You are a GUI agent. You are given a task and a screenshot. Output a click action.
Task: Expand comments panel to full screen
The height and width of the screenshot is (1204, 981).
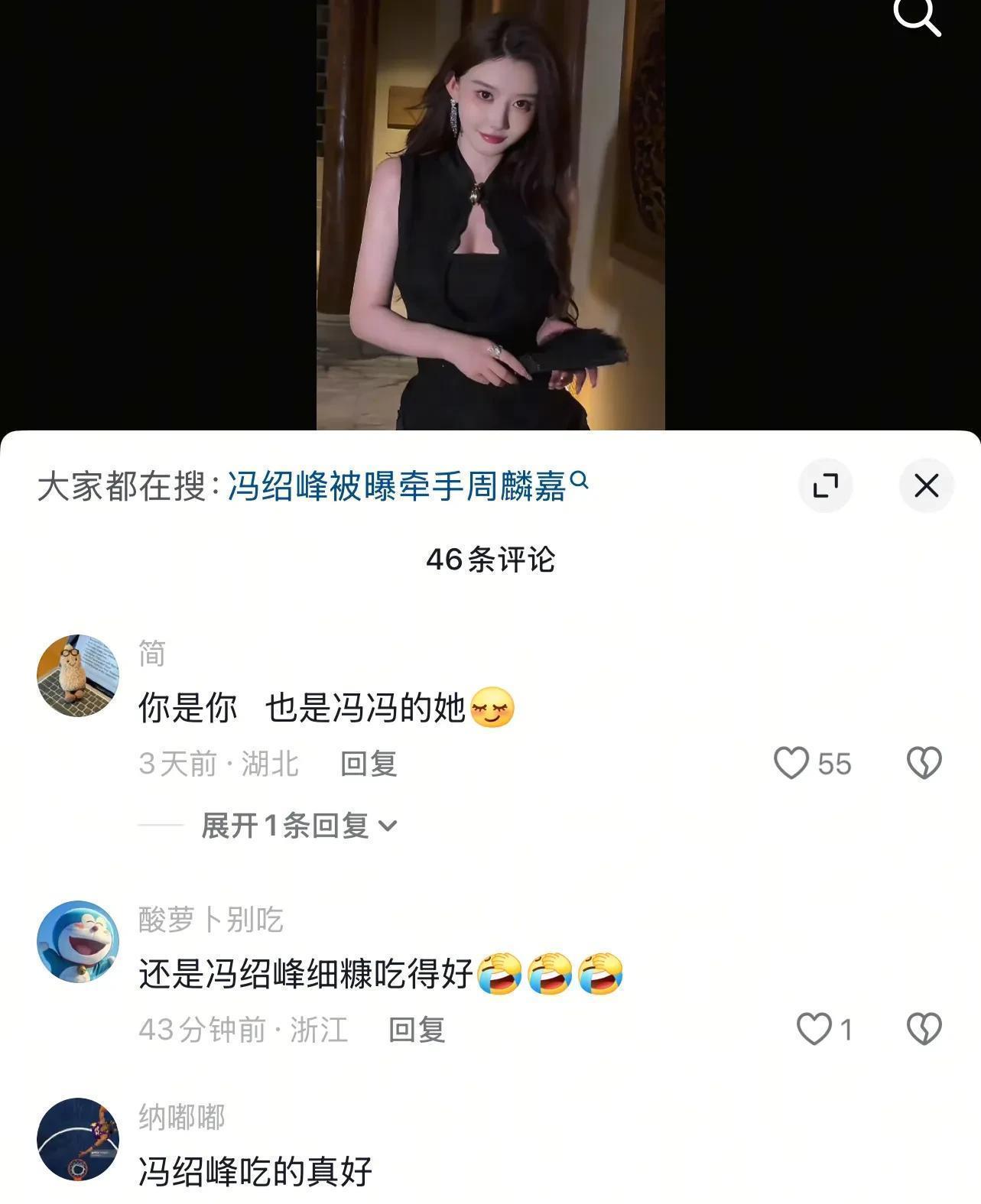(825, 485)
